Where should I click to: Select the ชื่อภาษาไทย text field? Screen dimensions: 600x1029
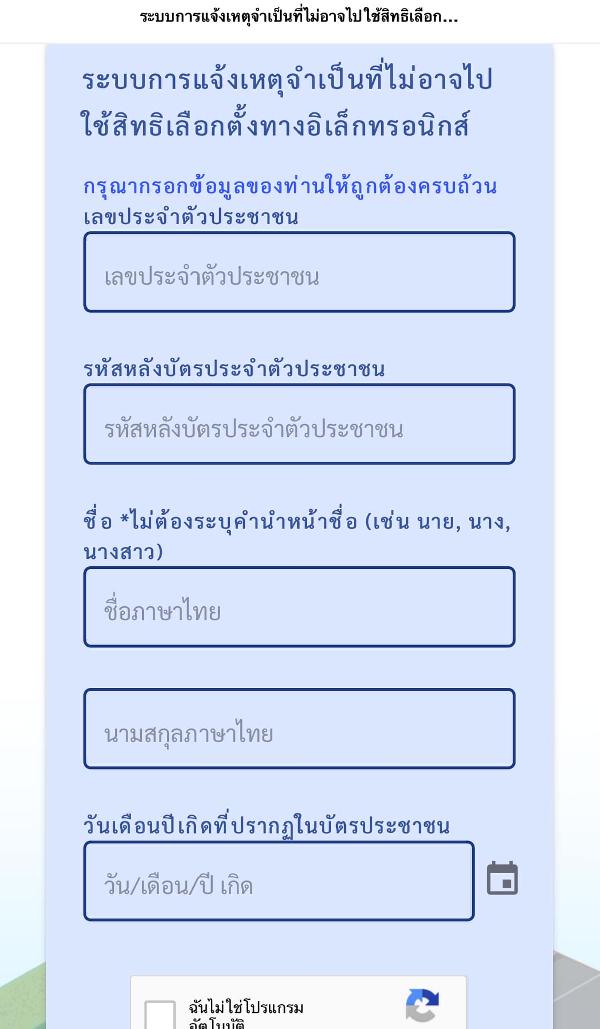click(299, 608)
